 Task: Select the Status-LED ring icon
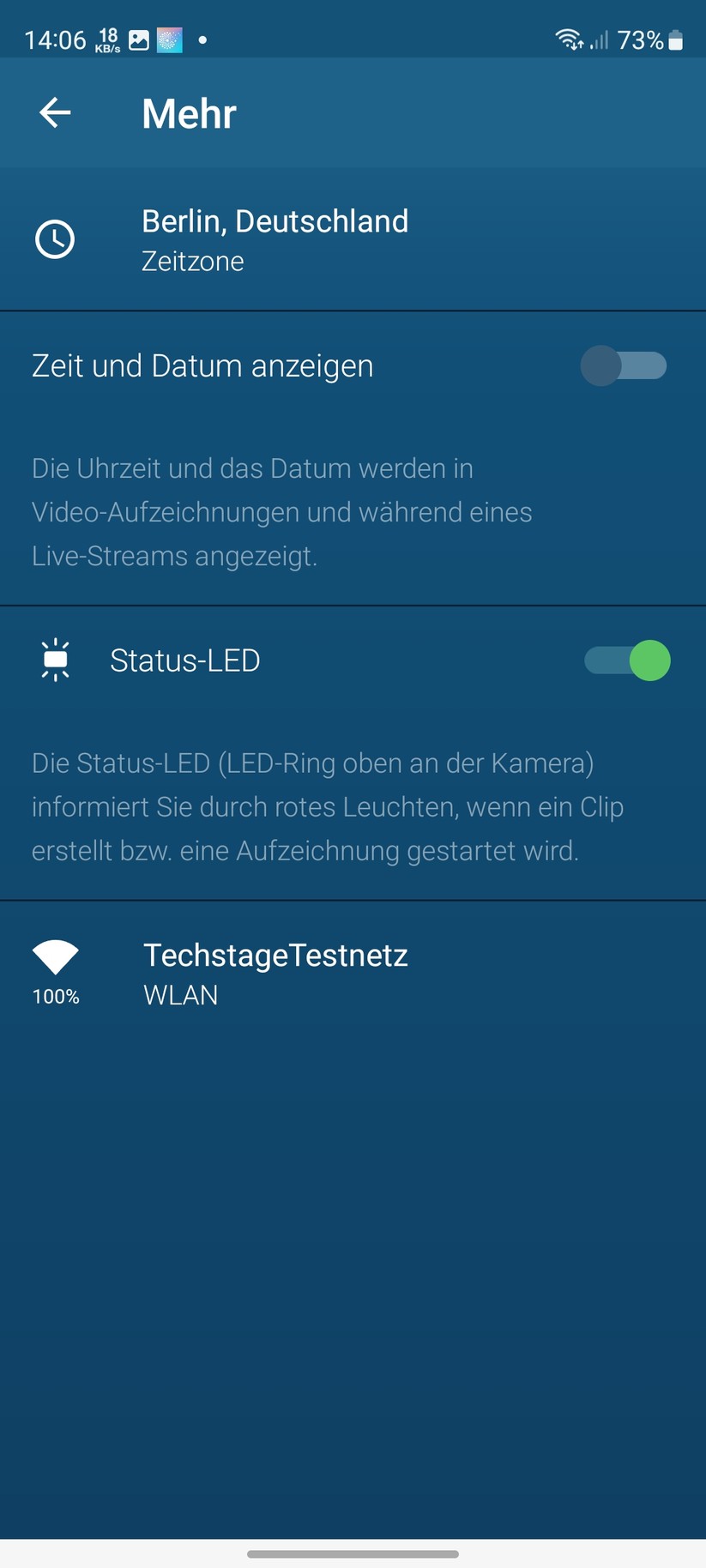[x=55, y=660]
